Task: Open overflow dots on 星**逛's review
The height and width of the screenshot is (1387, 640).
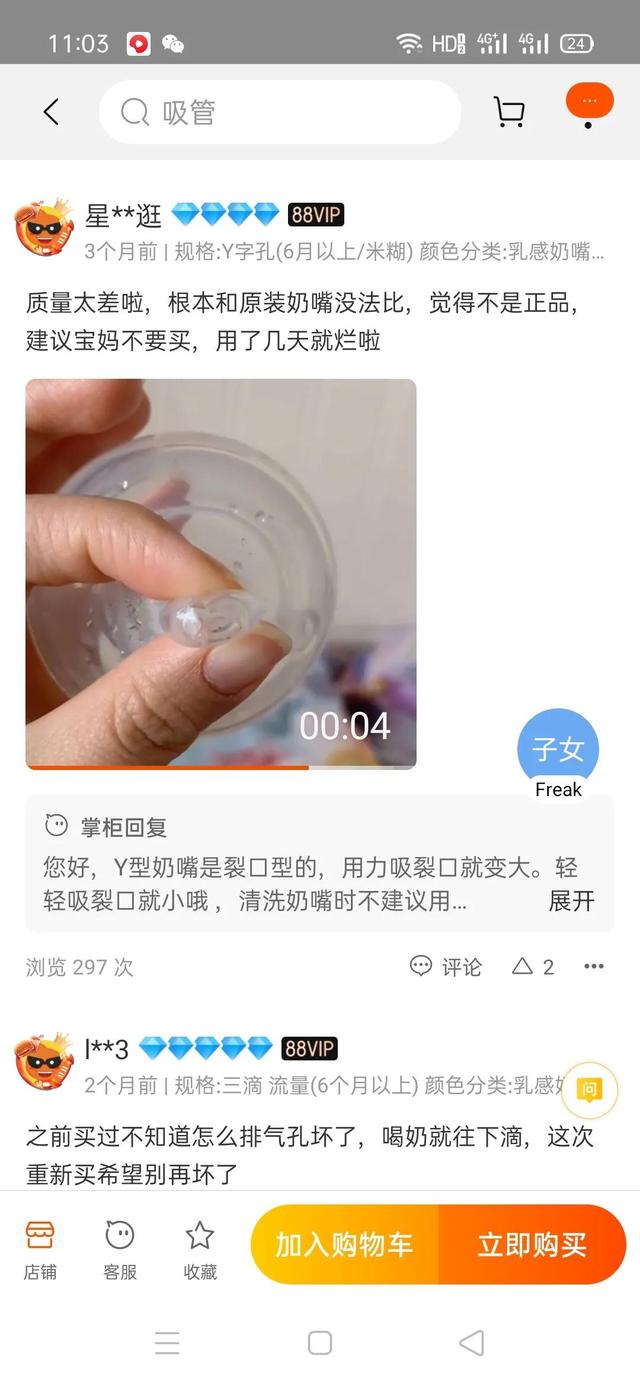Action: [594, 966]
